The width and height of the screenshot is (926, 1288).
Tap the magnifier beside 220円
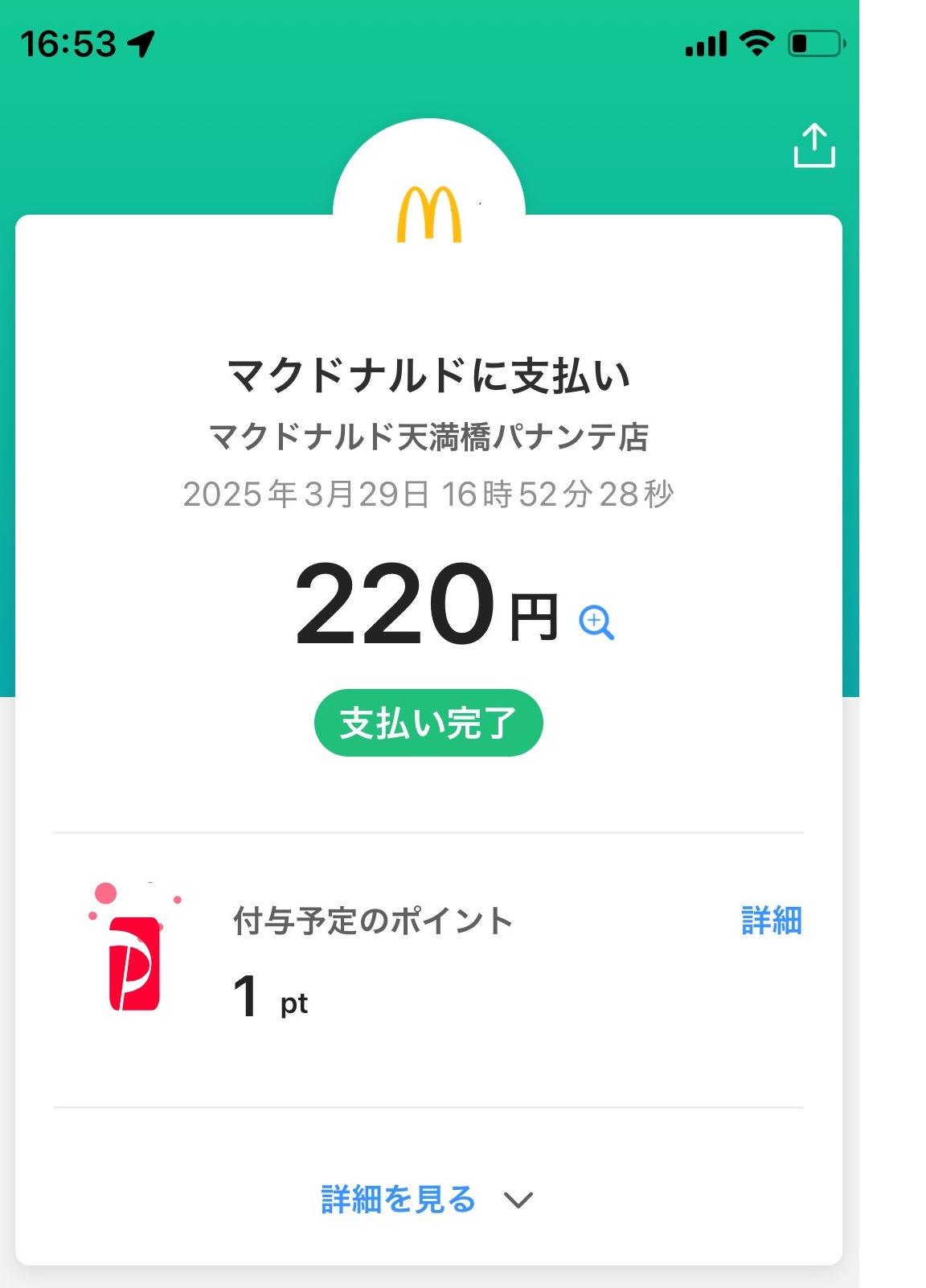click(596, 623)
